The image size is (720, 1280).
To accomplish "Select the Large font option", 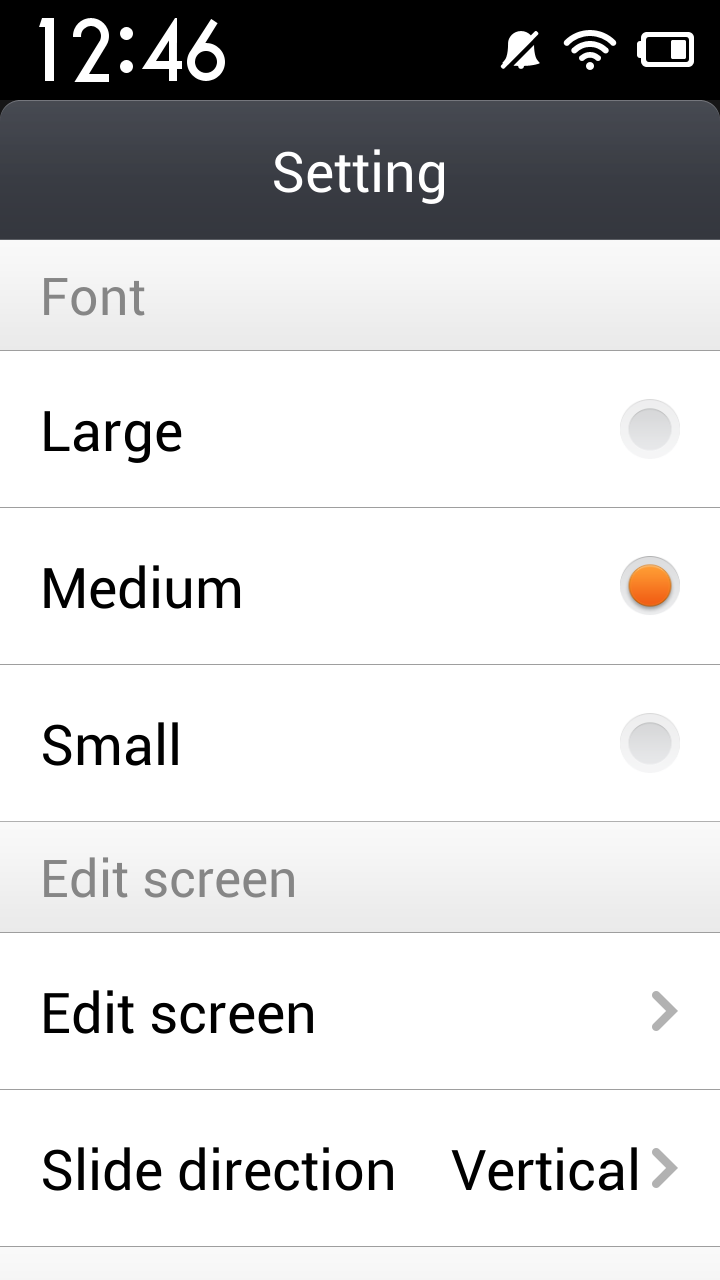I will click(360, 429).
